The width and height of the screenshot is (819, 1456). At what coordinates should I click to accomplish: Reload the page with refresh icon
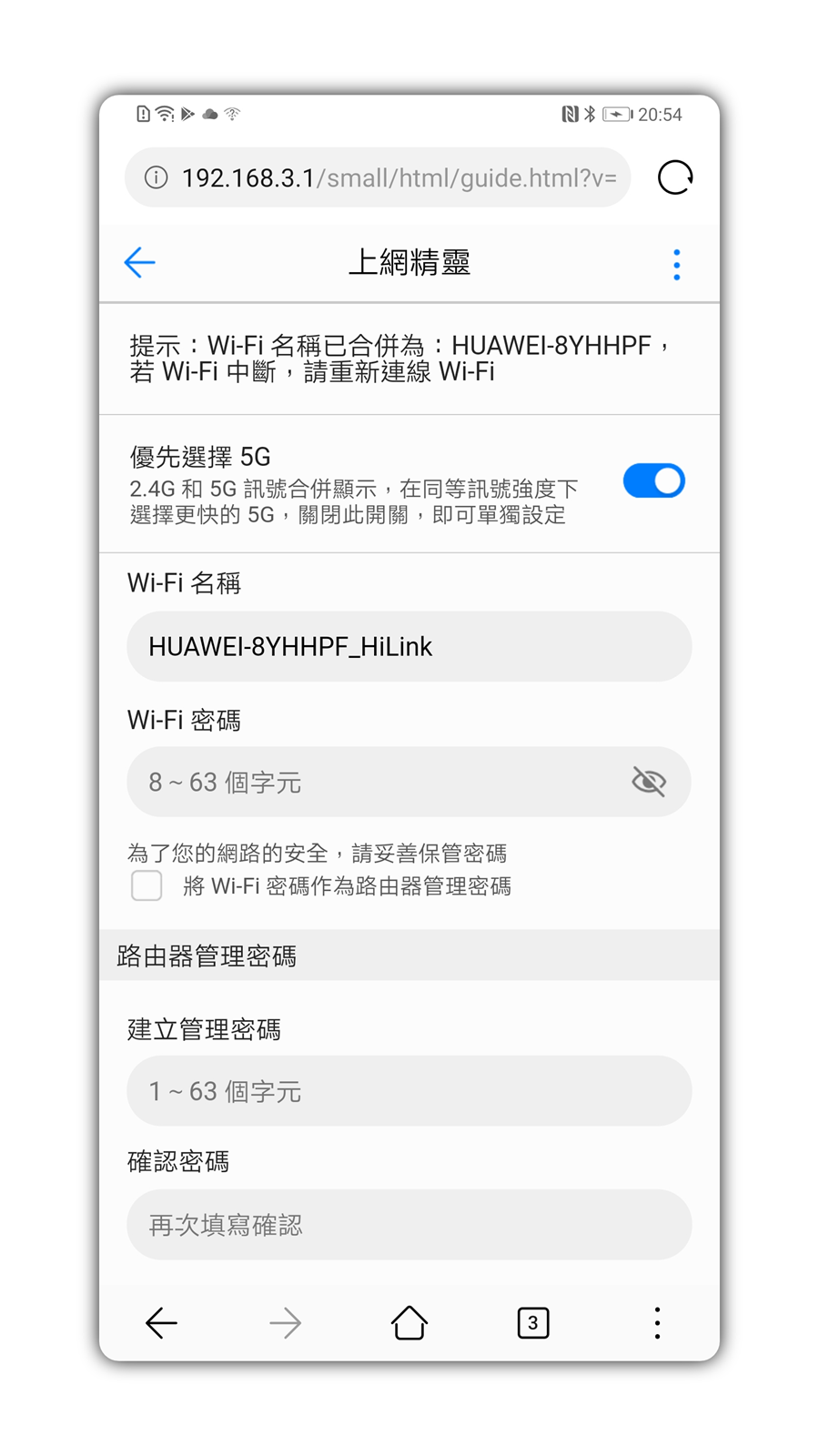coord(675,177)
